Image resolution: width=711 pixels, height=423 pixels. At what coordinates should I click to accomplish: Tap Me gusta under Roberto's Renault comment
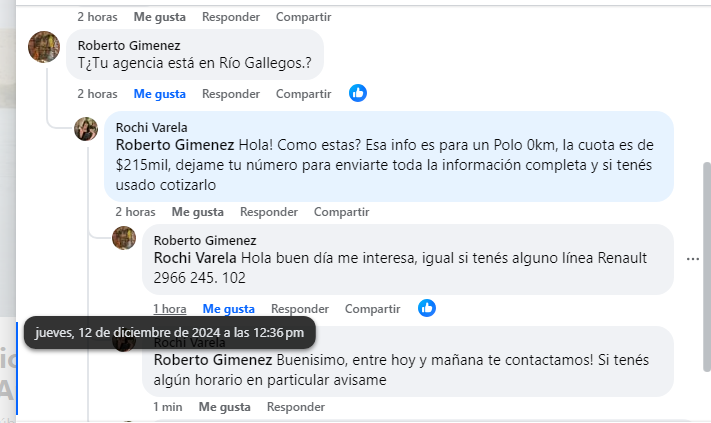pyautogui.click(x=228, y=309)
